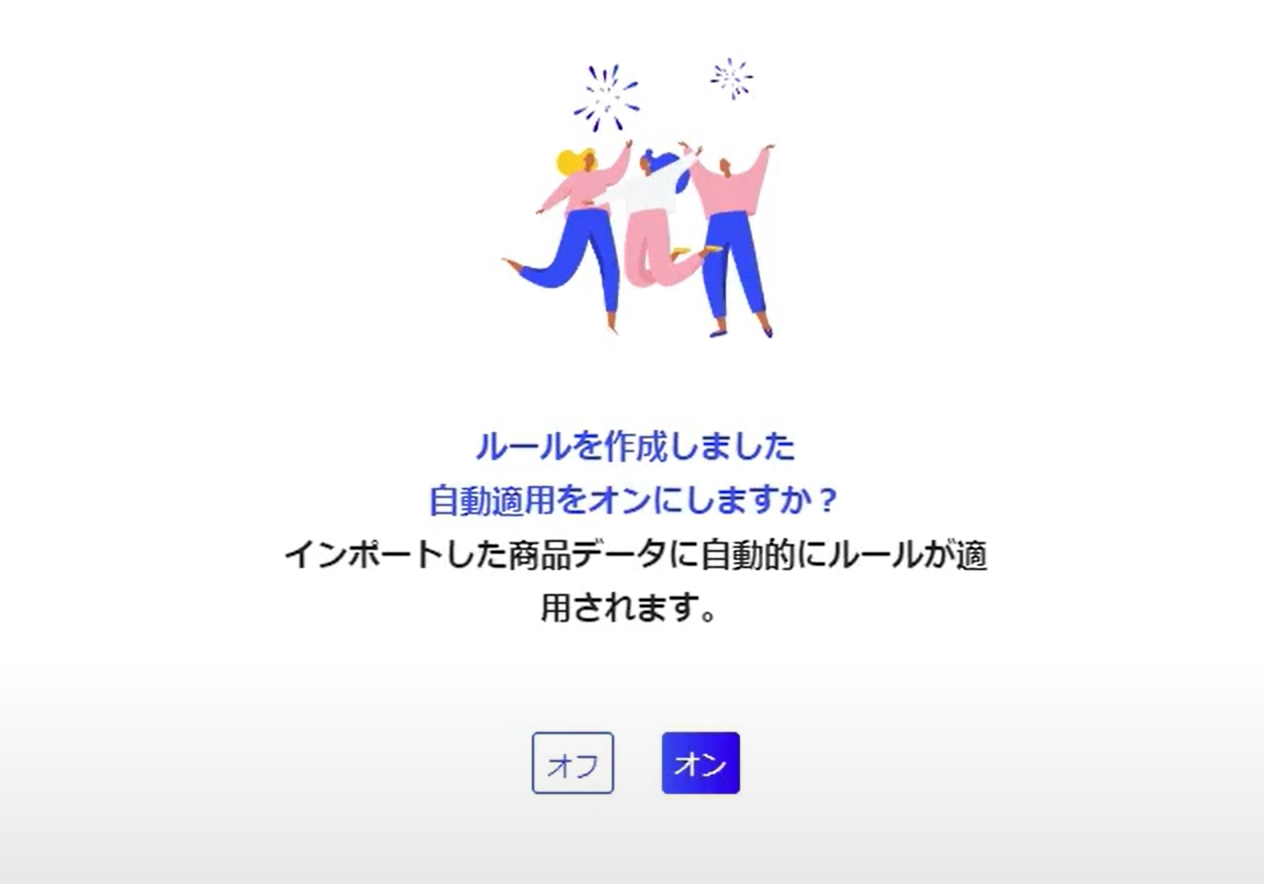This screenshot has width=1264, height=884.
Task: Select the オフ button to keep auto-apply off
Action: click(572, 764)
